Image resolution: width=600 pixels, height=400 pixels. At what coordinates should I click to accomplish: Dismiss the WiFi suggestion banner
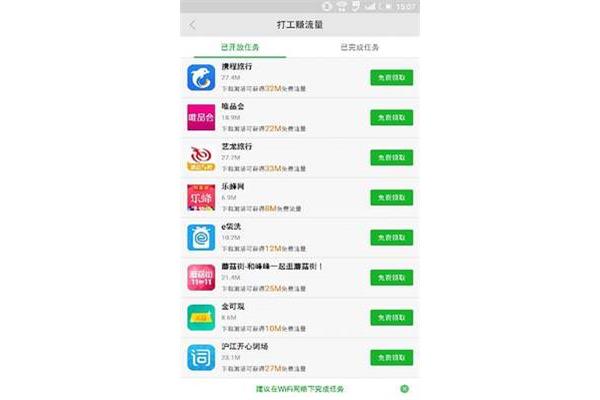click(404, 388)
